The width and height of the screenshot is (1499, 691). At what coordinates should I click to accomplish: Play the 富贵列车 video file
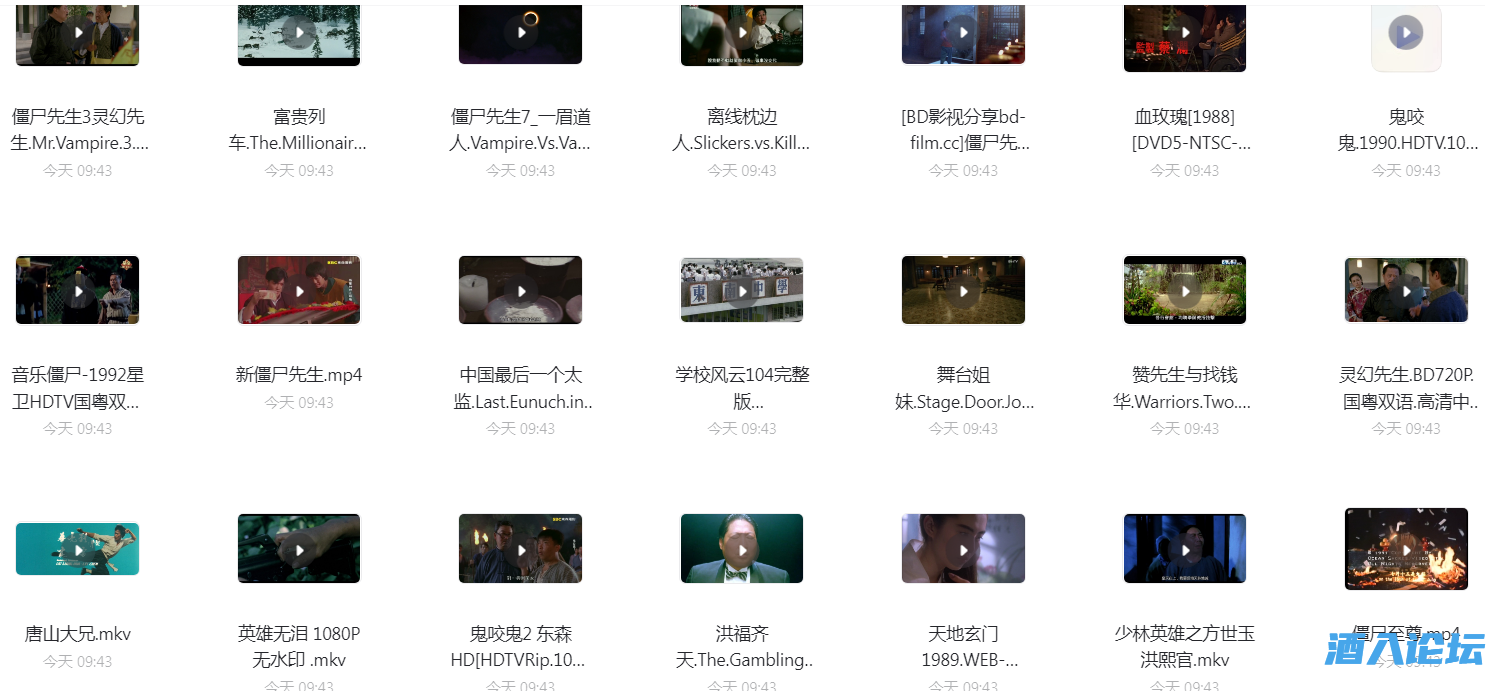299,33
